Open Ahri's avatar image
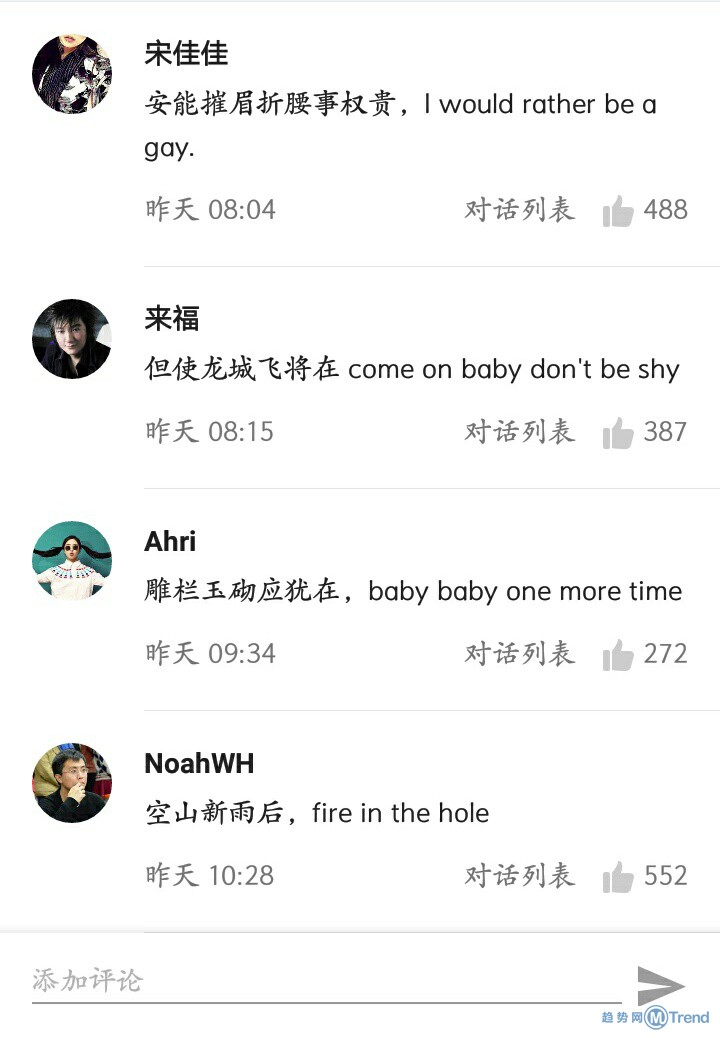The height and width of the screenshot is (1038, 720). 70,560
